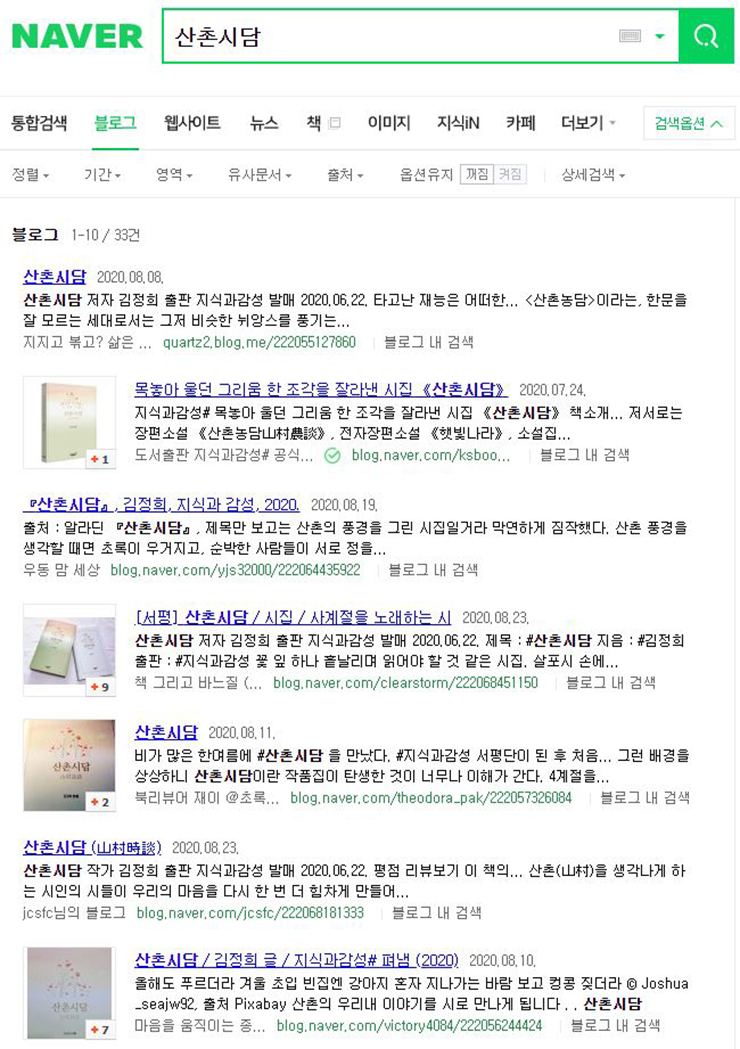The height and width of the screenshot is (1049, 740).
Task: Open the [서평] 산촌시담 / 시집 post
Action: [292, 617]
